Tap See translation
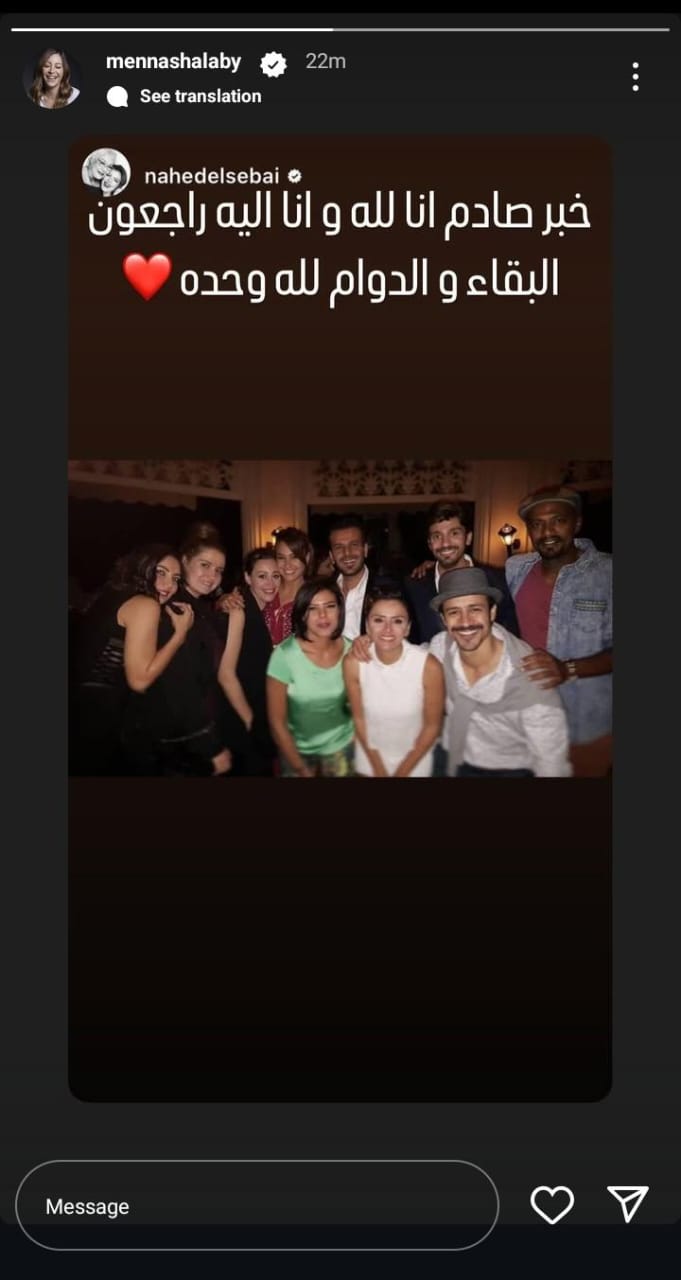 pyautogui.click(x=199, y=96)
